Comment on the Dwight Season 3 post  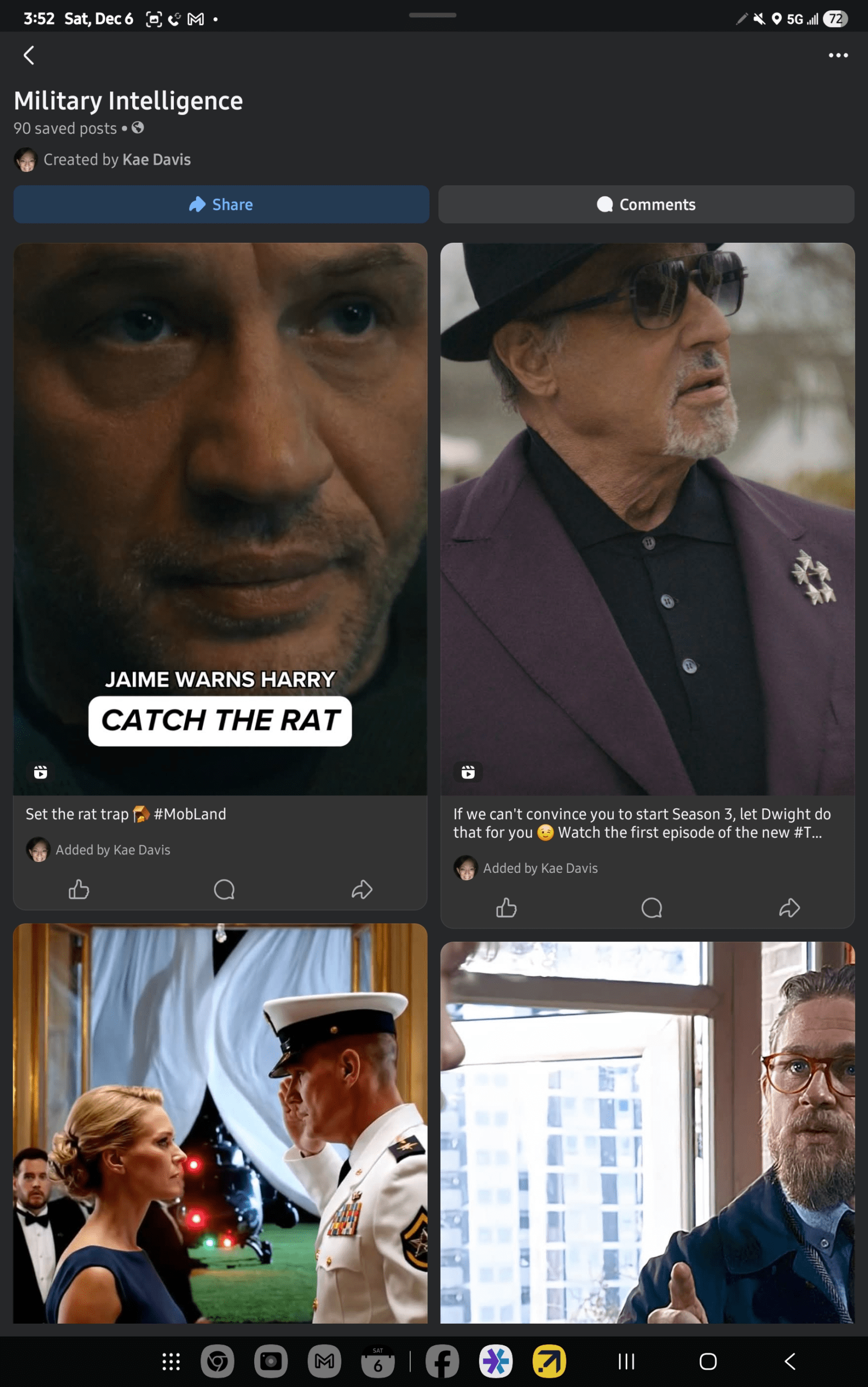652,908
